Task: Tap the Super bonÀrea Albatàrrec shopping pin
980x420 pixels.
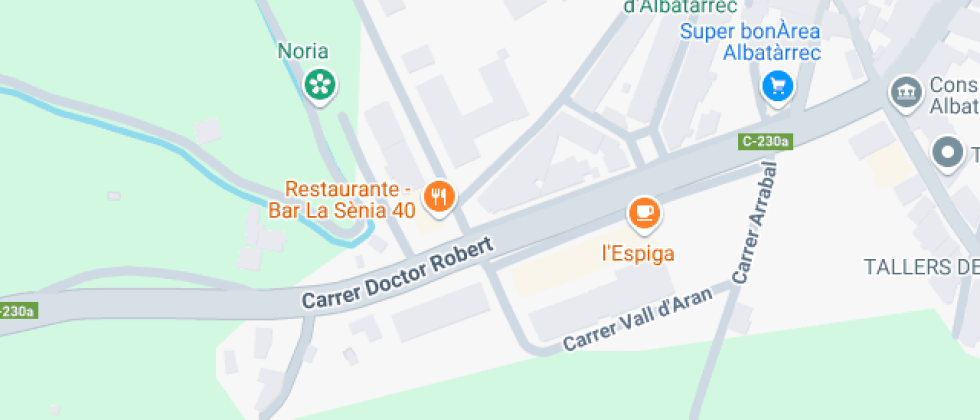Action: click(x=777, y=87)
